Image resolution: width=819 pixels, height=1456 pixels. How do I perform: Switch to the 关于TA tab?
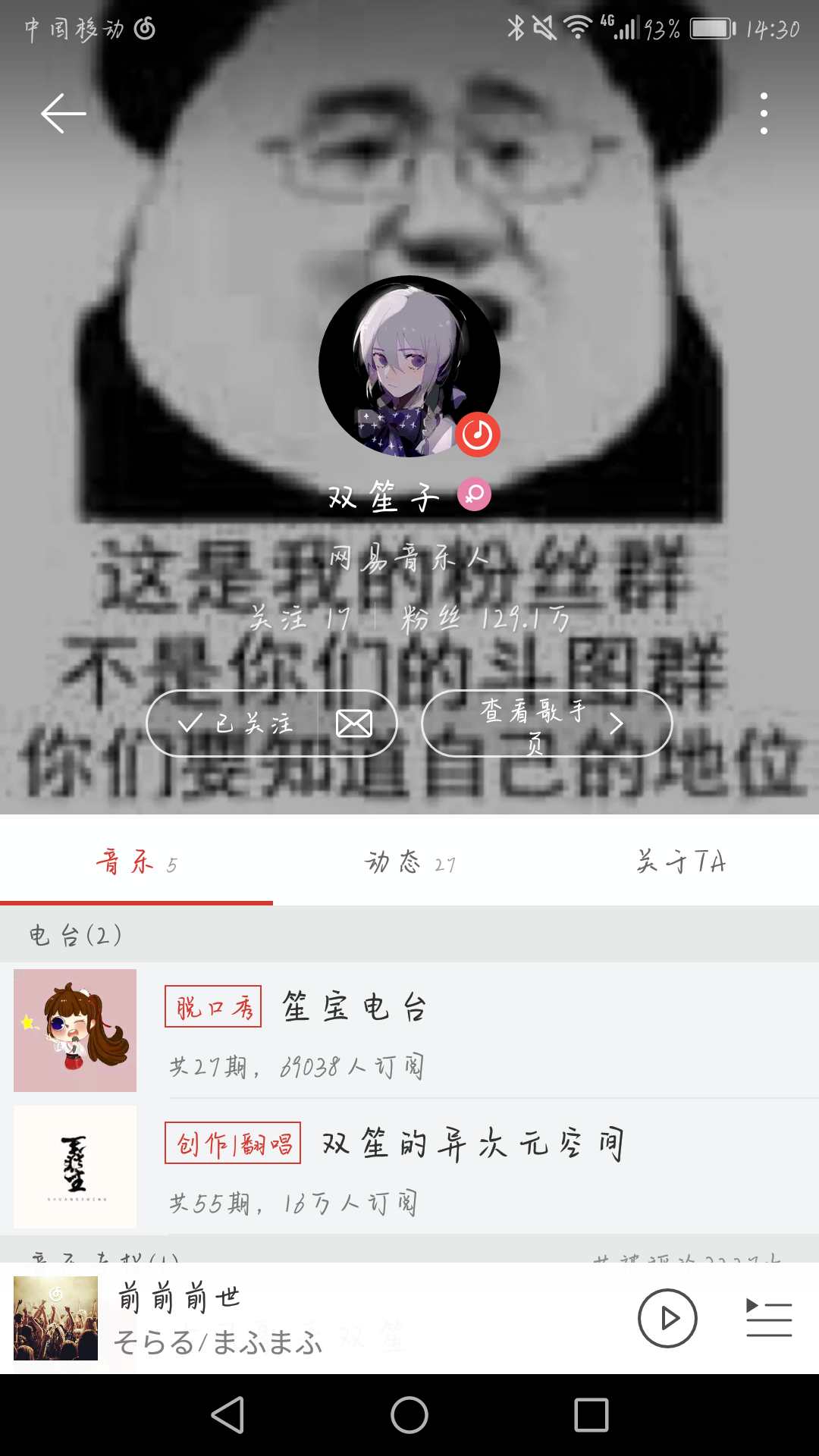(681, 862)
